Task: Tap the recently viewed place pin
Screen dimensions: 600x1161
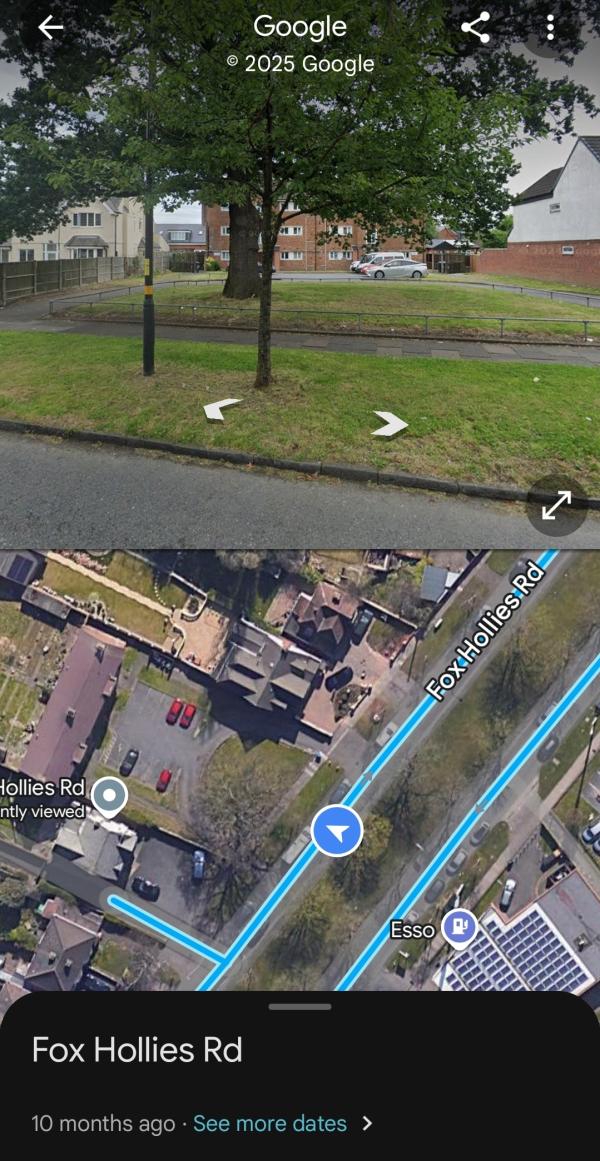Action: coord(109,797)
